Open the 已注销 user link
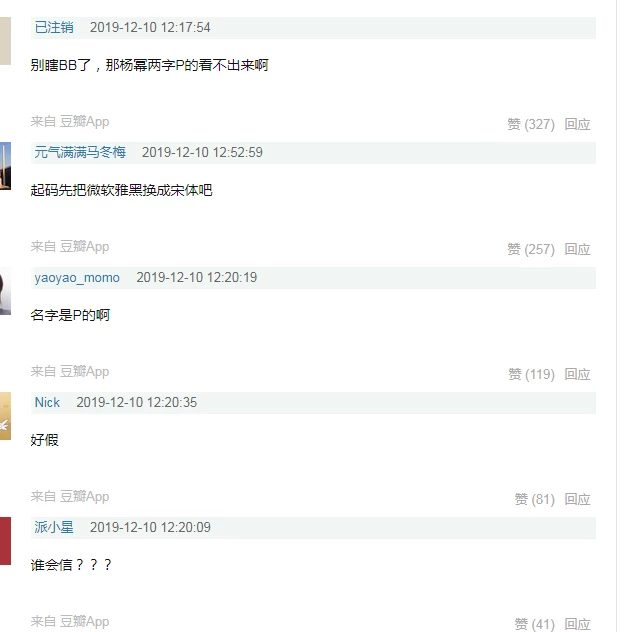624x632 pixels. [x=54, y=27]
